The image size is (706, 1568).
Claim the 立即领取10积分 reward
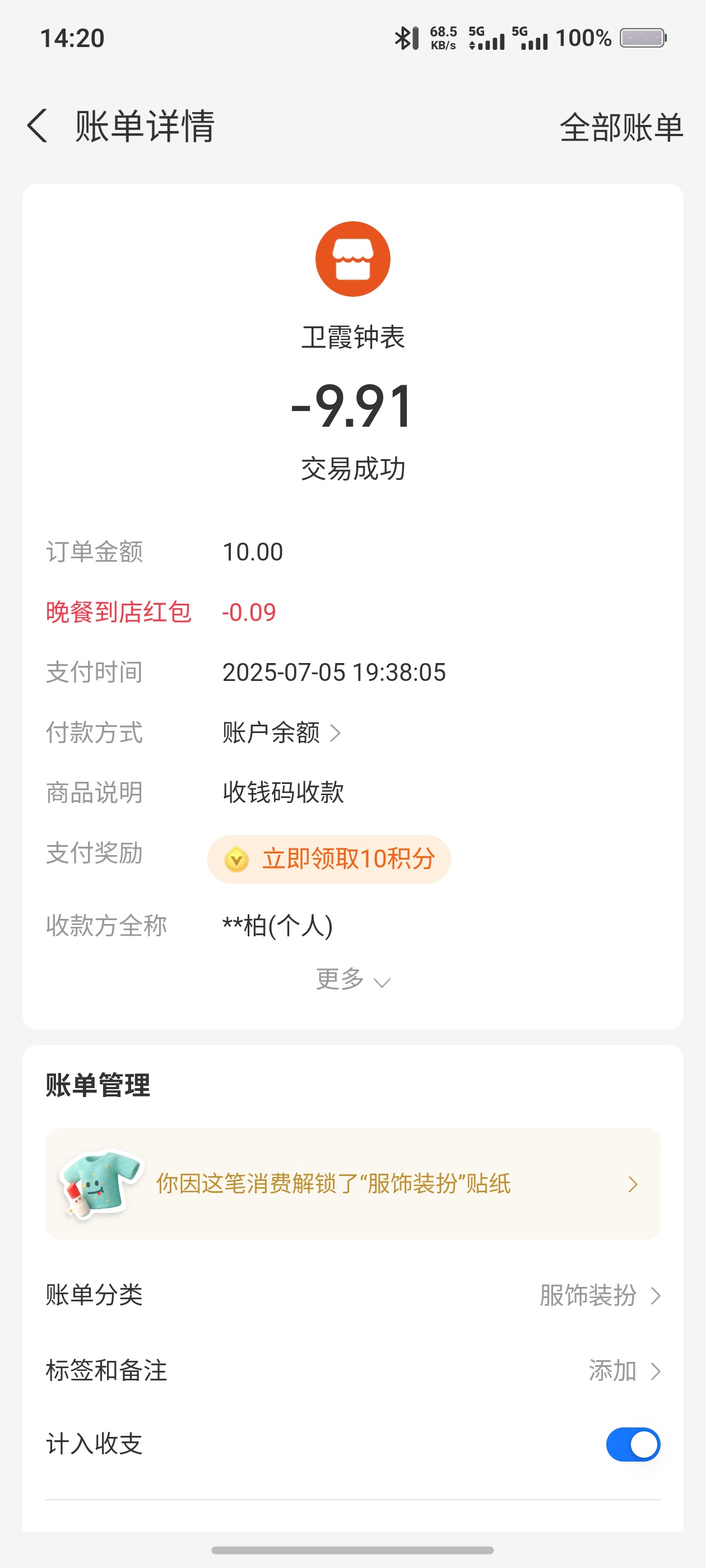[329, 859]
